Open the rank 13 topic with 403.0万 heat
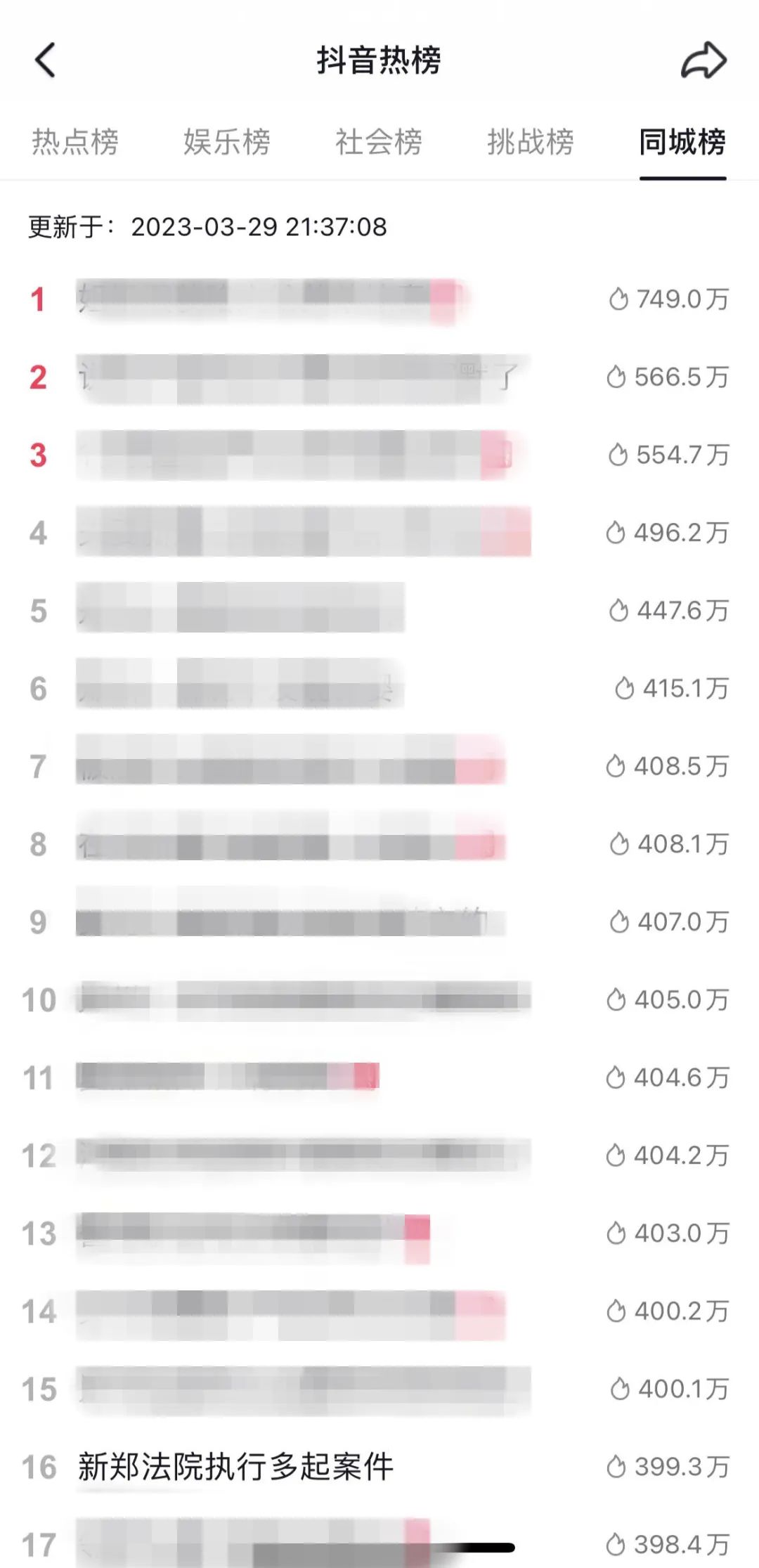Screen dimensions: 759x1568 tap(253, 1233)
